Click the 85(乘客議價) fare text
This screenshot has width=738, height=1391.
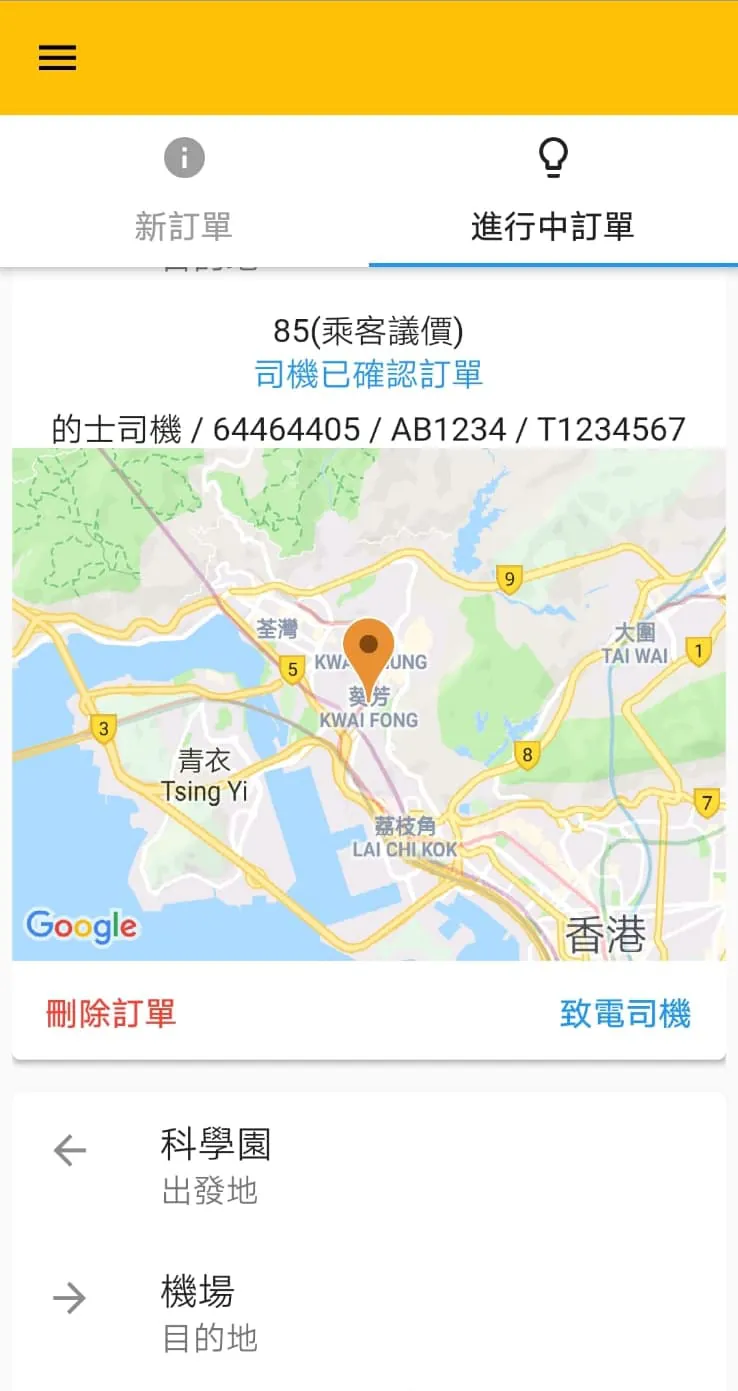click(369, 331)
